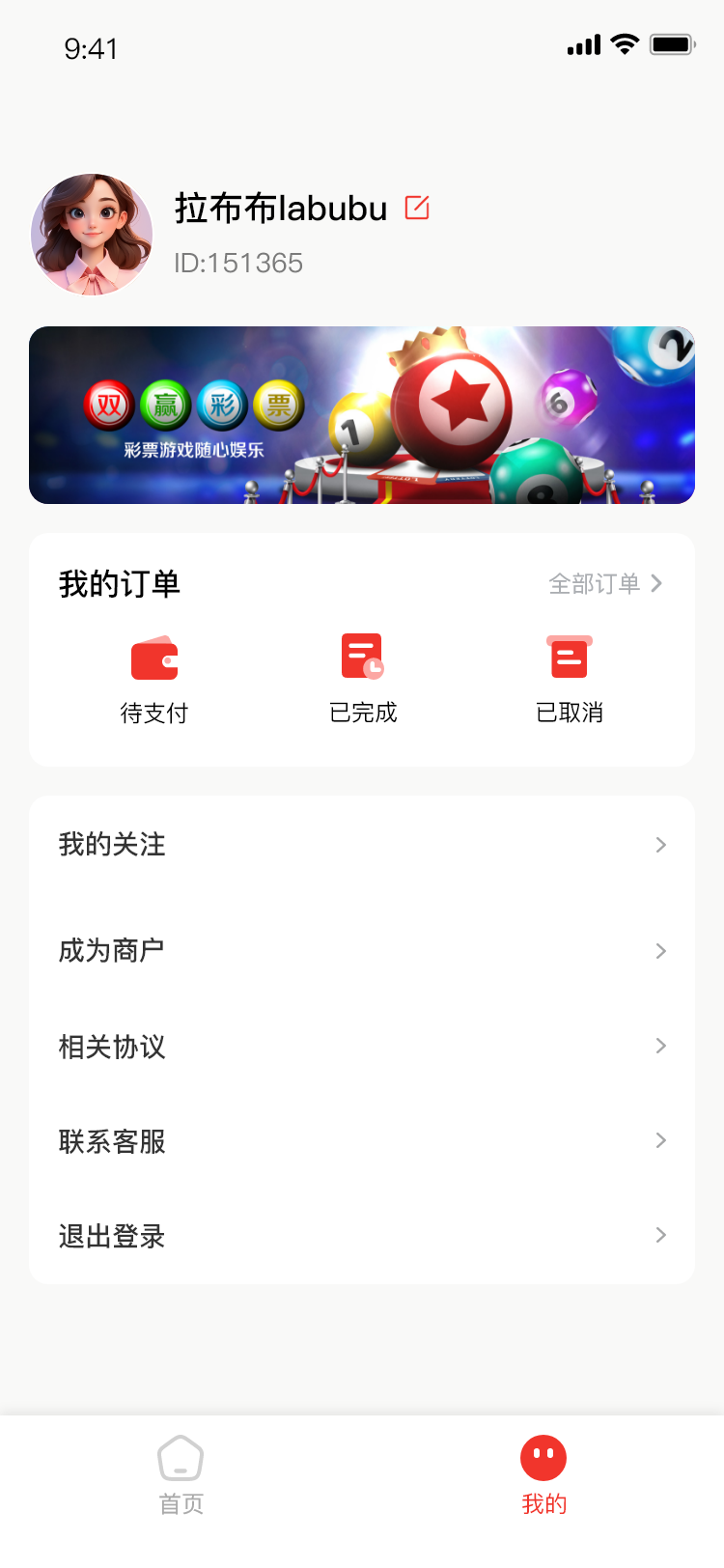This screenshot has height=1568, width=724.
Task: Tap the edit nickname pencil icon
Action: click(416, 207)
